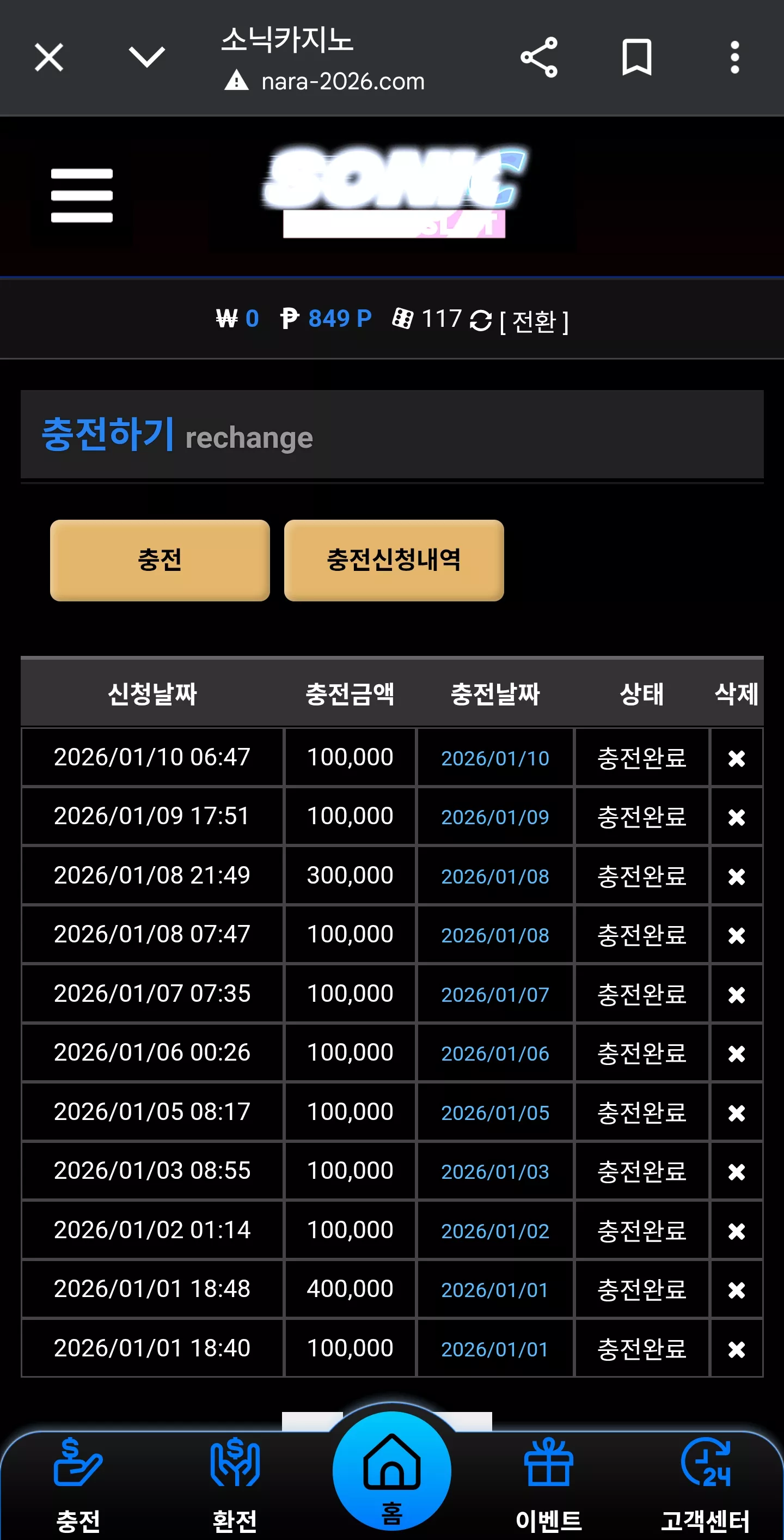Tap the [ 전환 ] conversion link
This screenshot has width=784, height=1540.
pos(534,321)
